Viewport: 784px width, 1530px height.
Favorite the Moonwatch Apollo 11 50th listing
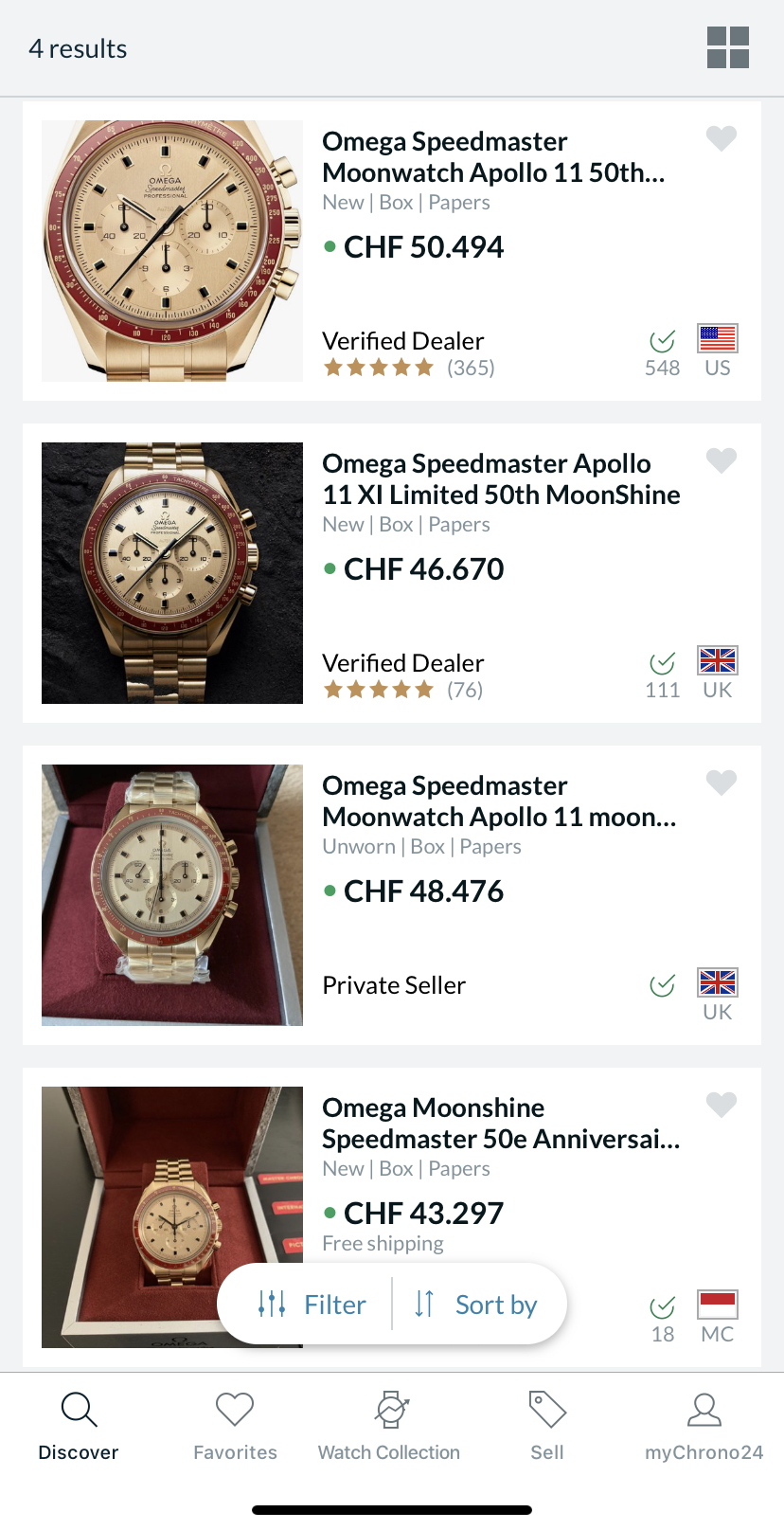tap(722, 138)
